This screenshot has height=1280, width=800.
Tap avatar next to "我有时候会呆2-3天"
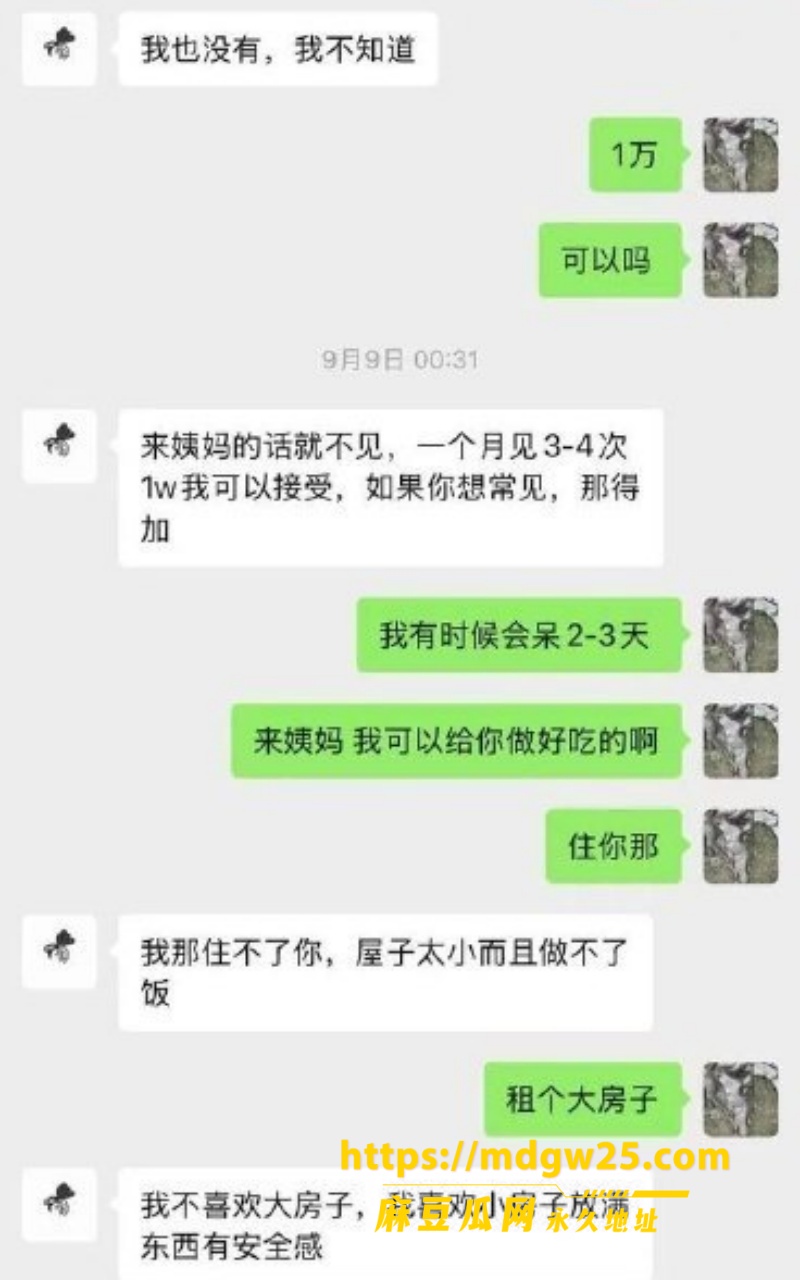[741, 635]
